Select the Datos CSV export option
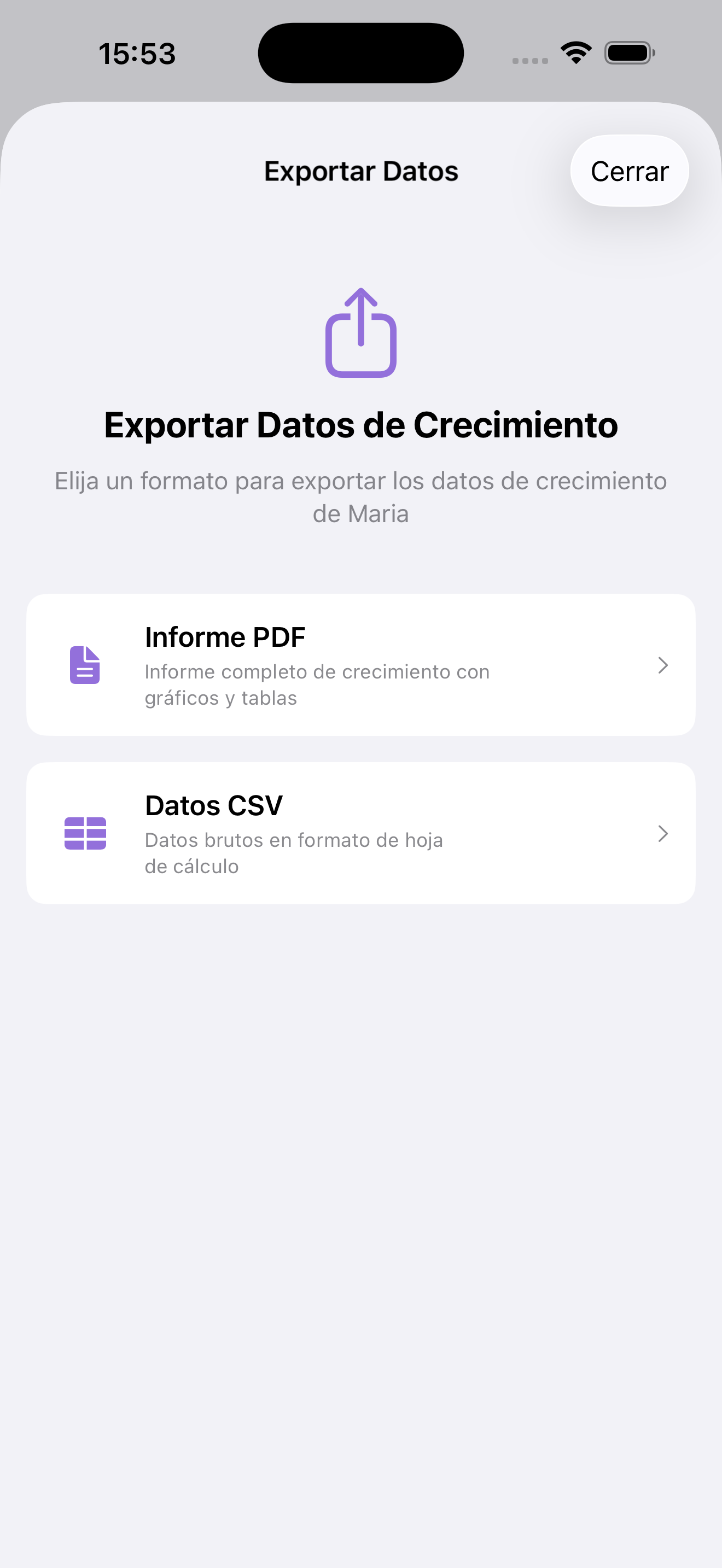 click(x=360, y=833)
